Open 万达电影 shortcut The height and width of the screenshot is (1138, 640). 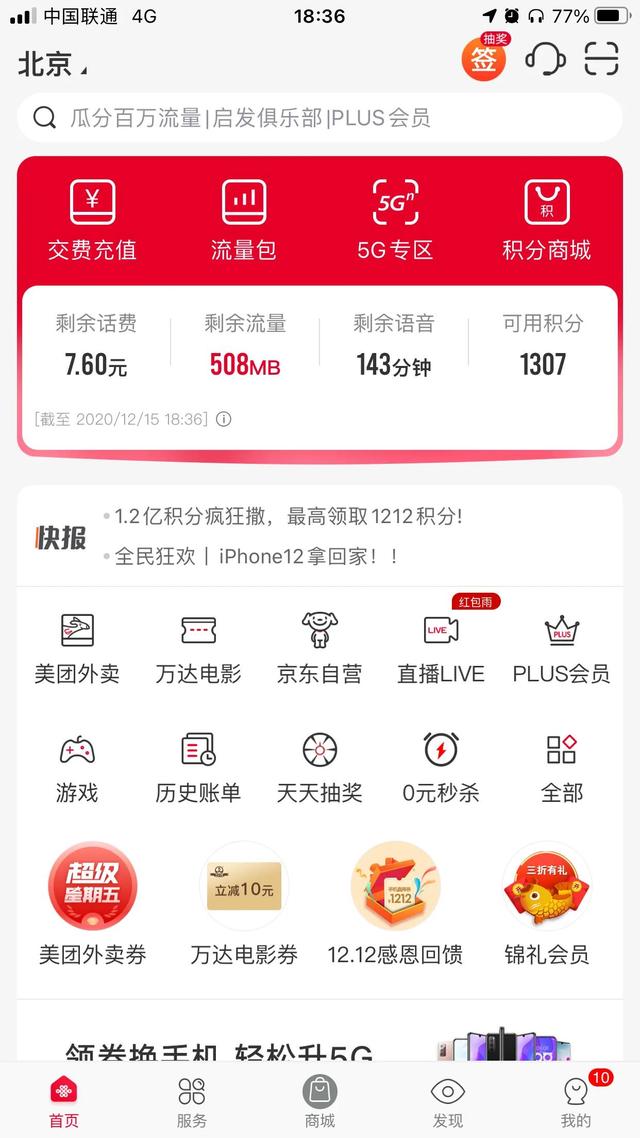pyautogui.click(x=198, y=649)
